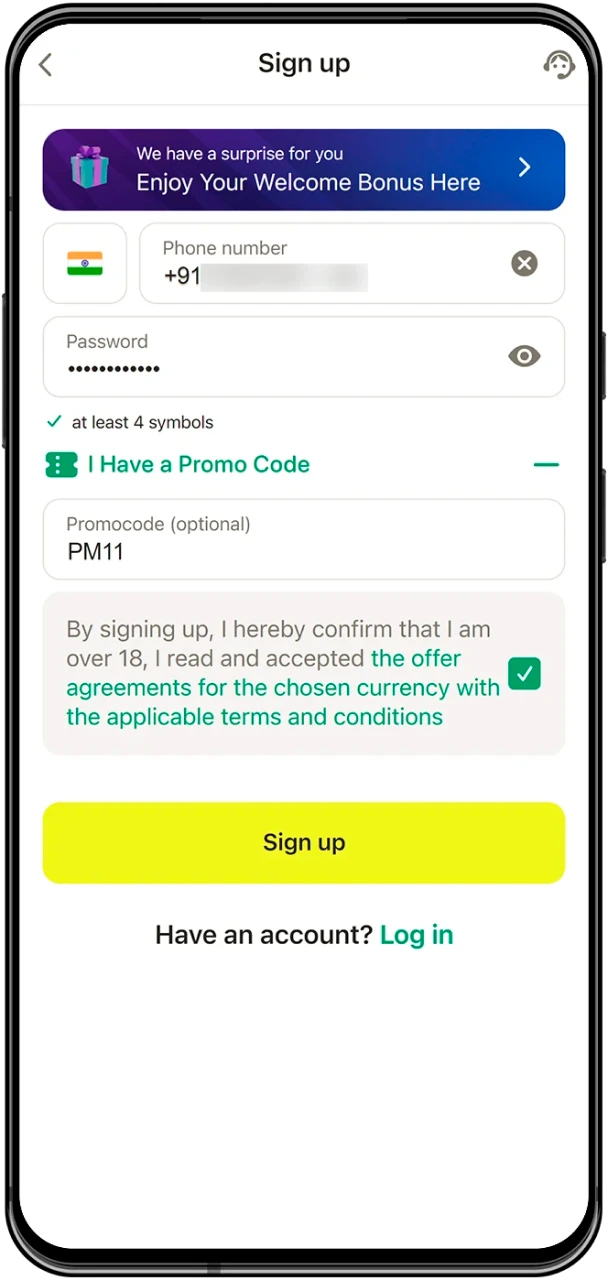Go to Log in
This screenshot has width=608, height=1280.
point(416,935)
